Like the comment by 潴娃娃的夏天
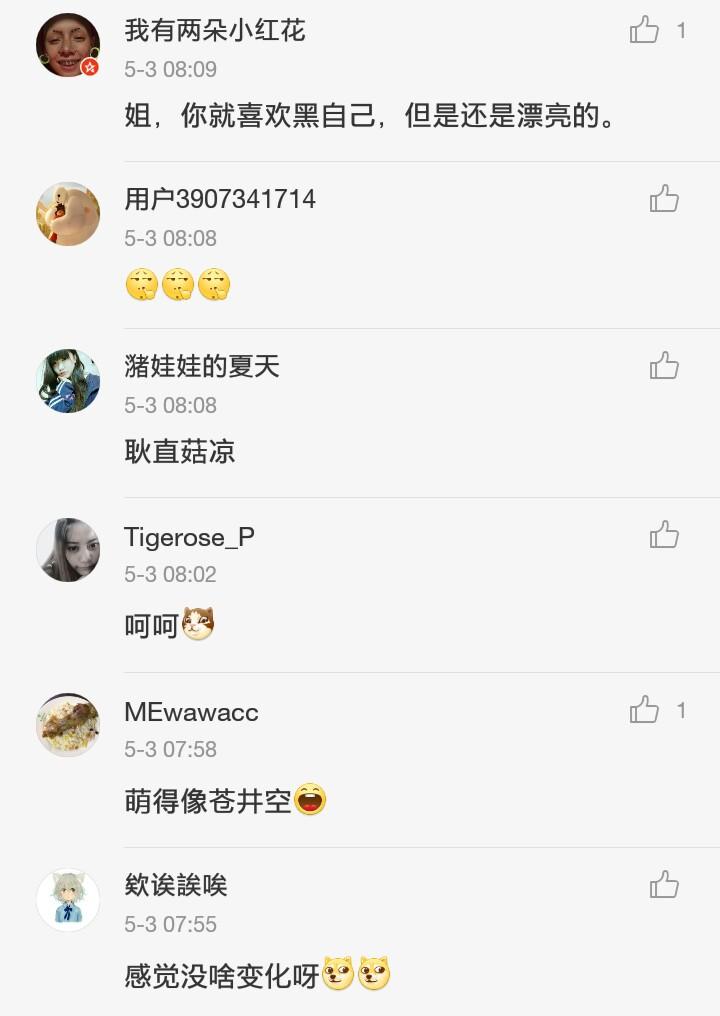This screenshot has width=720, height=1016. pyautogui.click(x=664, y=366)
